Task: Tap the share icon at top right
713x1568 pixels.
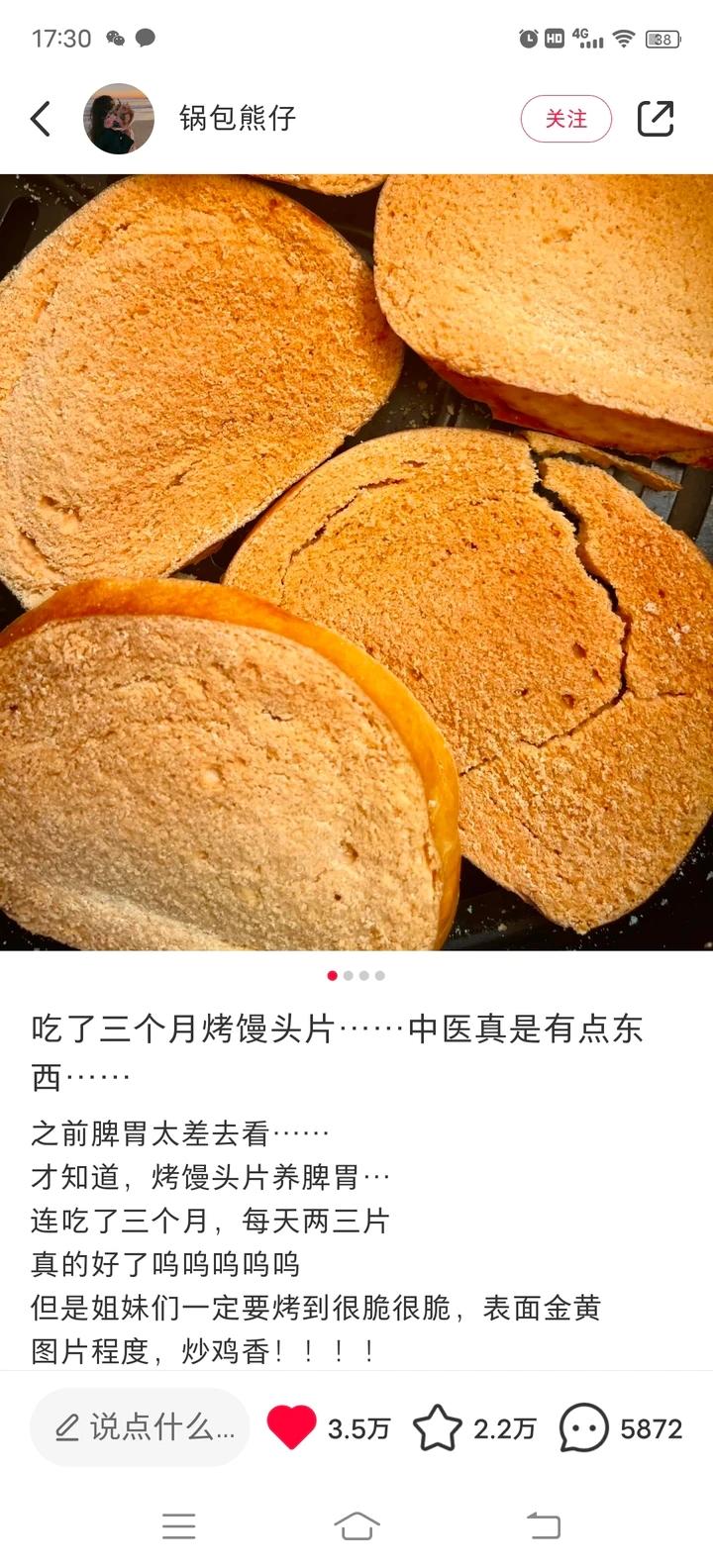Action: click(656, 117)
